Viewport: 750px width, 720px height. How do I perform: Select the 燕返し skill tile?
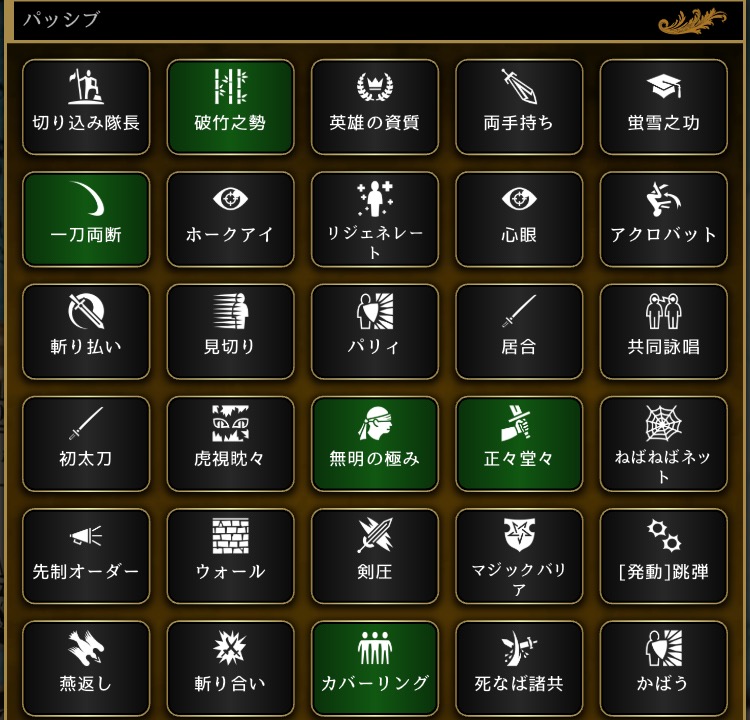coord(86,668)
